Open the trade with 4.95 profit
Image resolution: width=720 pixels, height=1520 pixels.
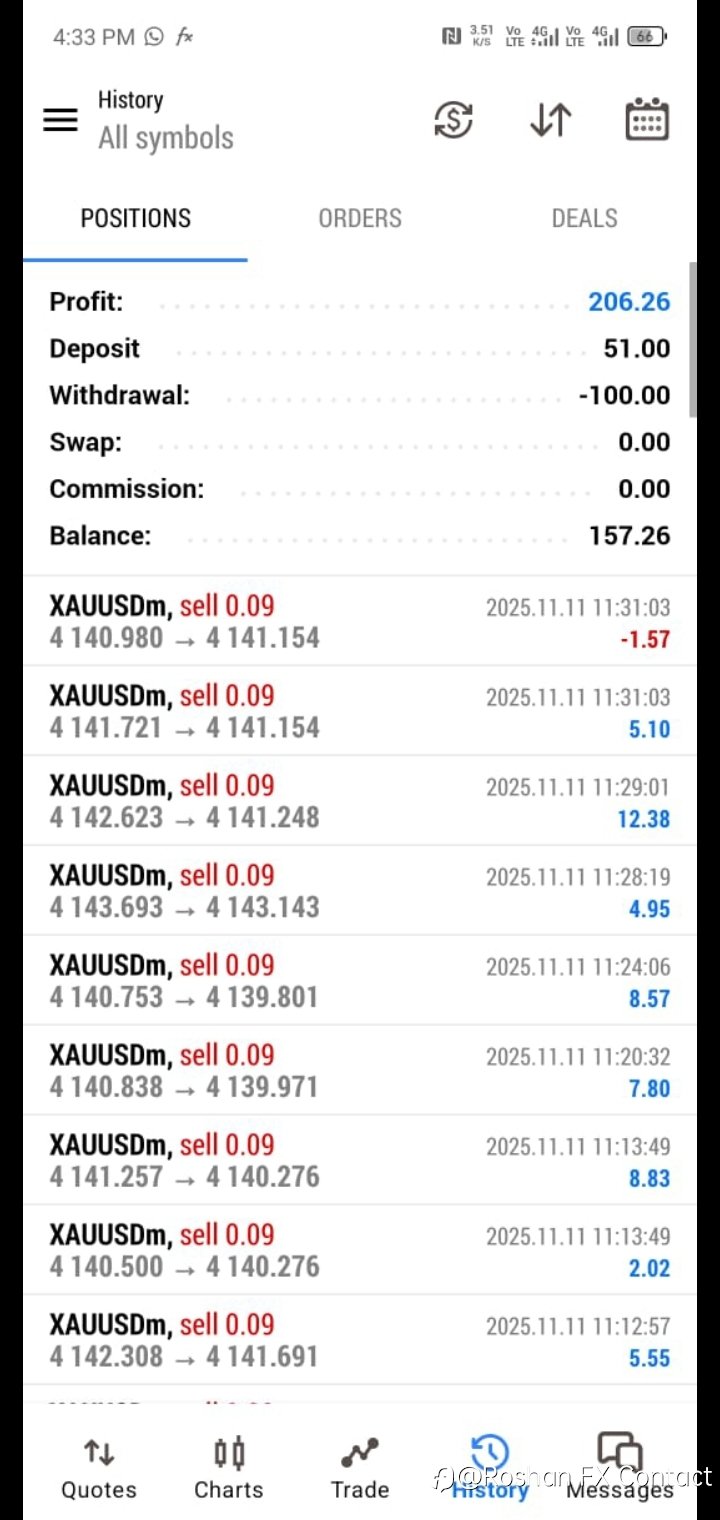click(360, 891)
